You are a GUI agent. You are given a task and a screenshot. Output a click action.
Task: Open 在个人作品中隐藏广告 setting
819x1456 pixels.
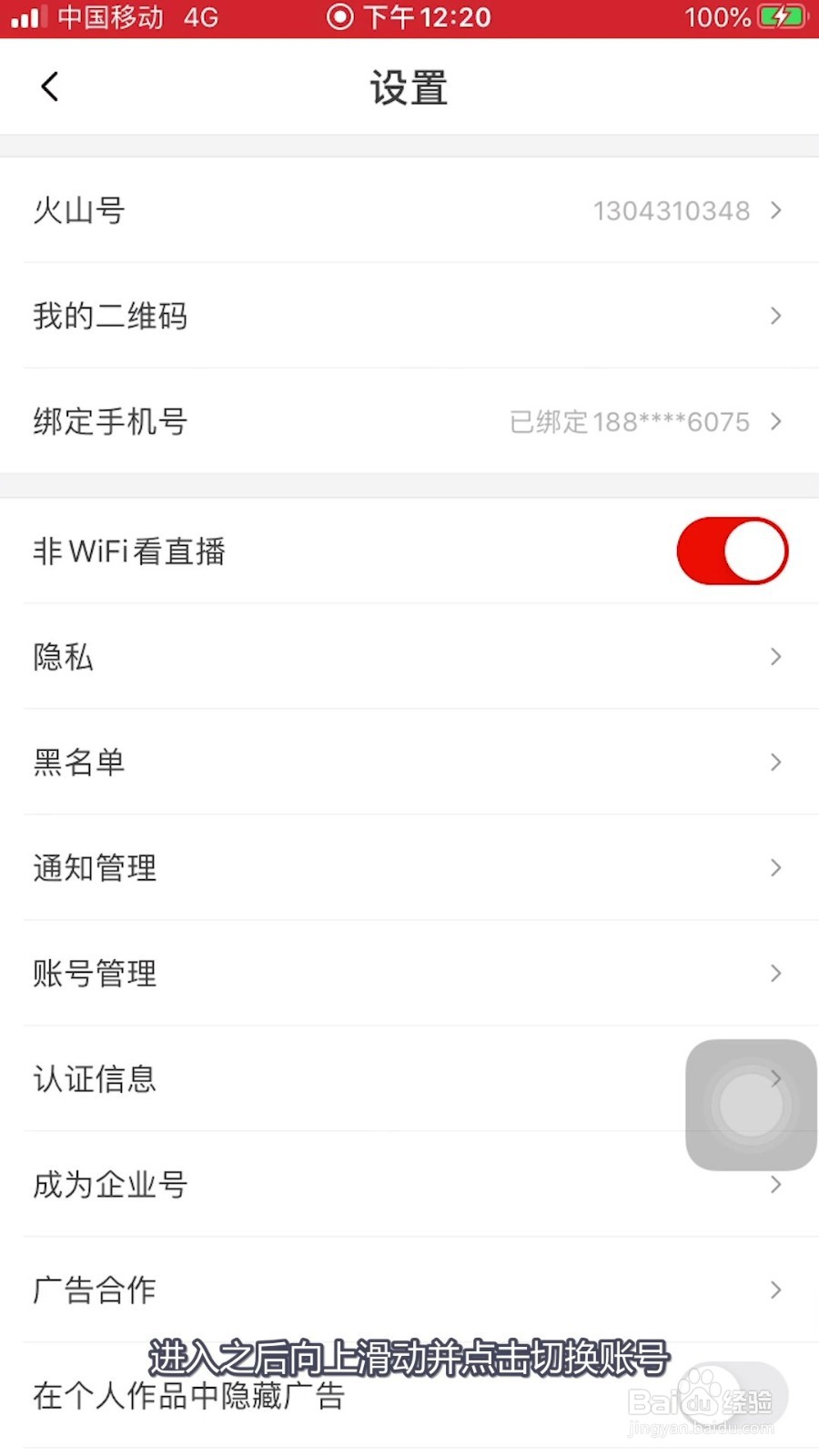coord(409,1397)
